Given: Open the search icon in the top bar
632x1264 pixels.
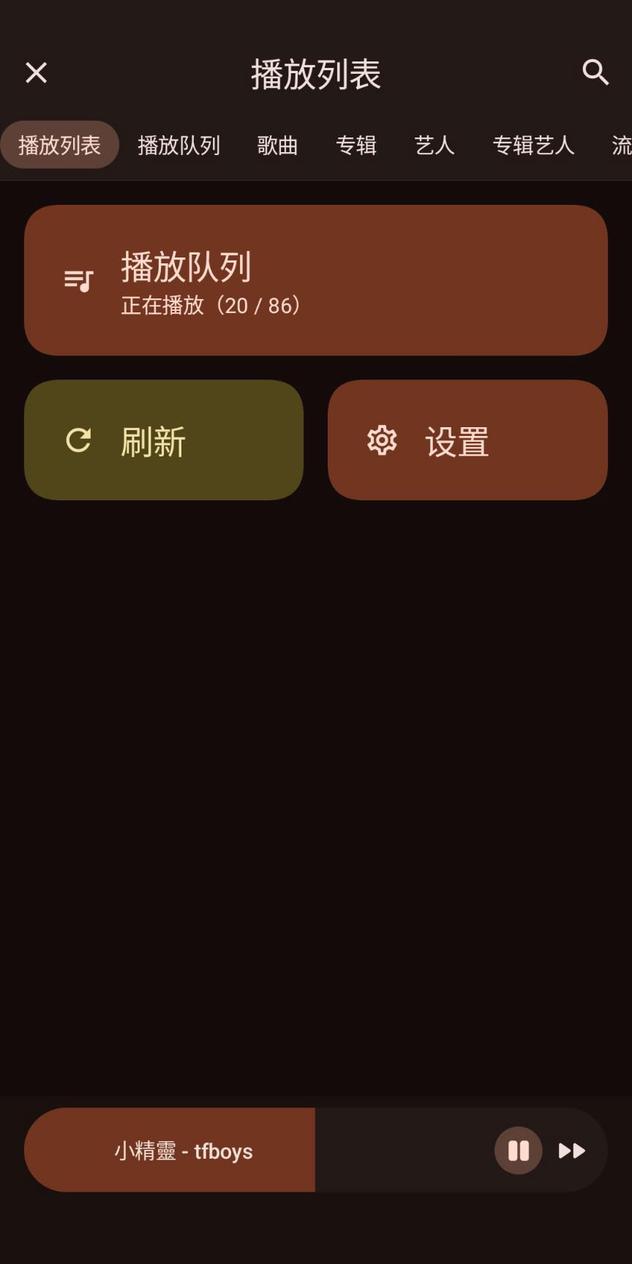Looking at the screenshot, I should coord(595,72).
